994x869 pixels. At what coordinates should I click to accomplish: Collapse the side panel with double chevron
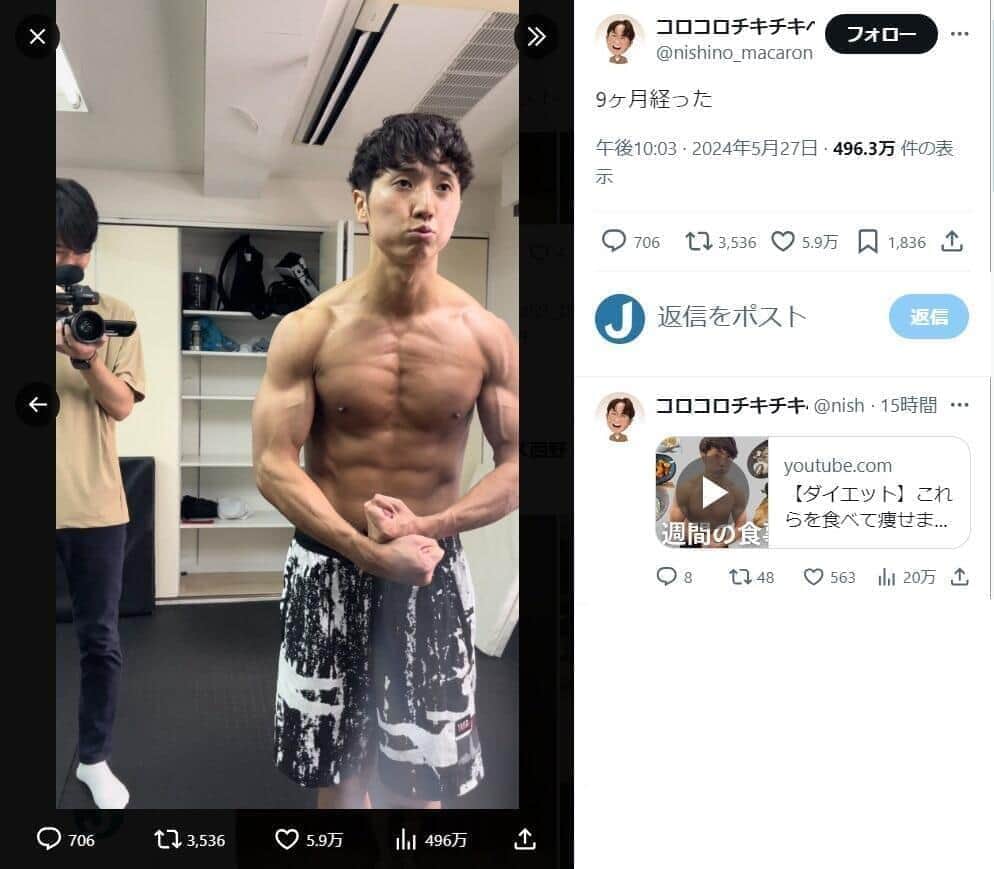tap(536, 37)
